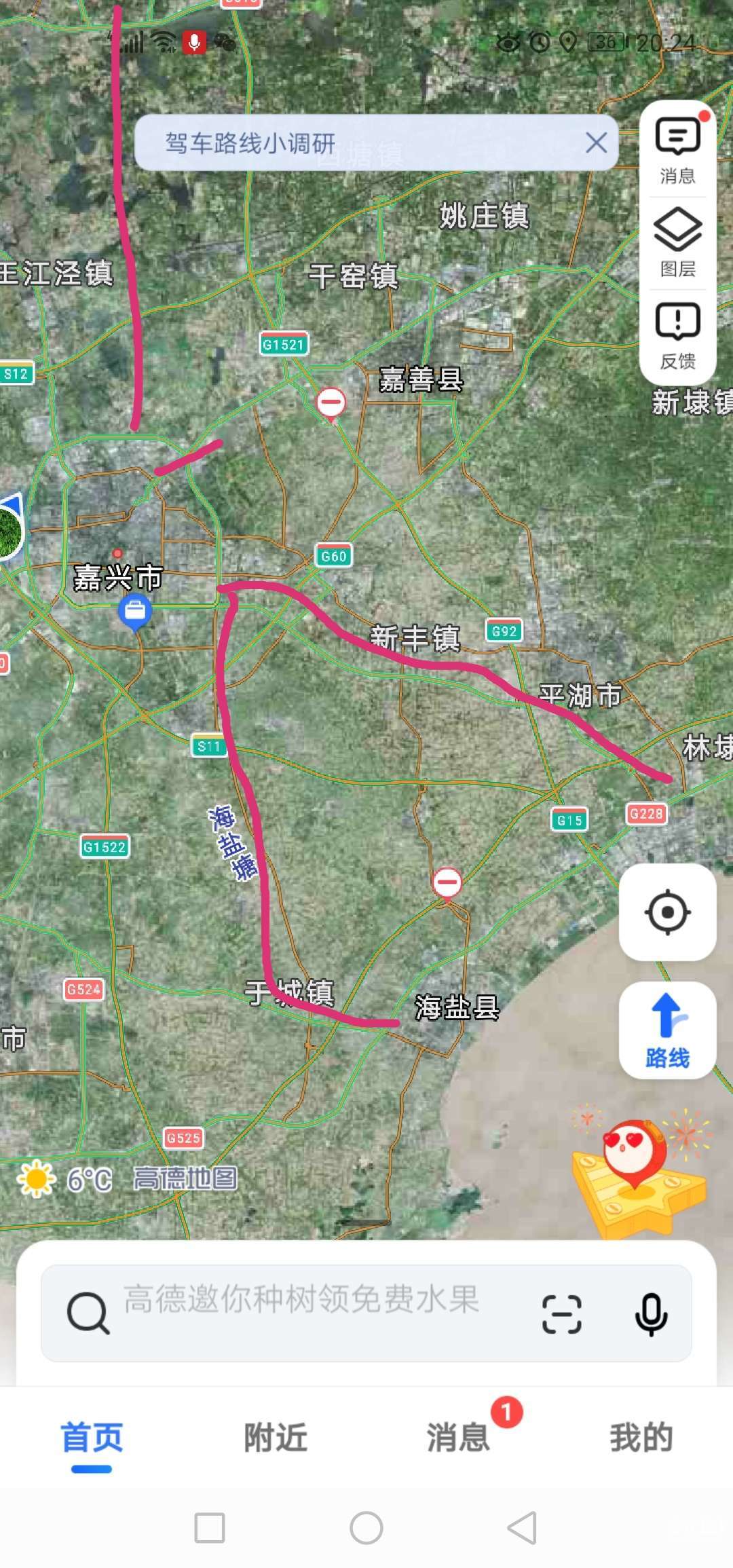The image size is (733, 1568).
Task: Switch to the 附近 tab
Action: [x=276, y=1438]
